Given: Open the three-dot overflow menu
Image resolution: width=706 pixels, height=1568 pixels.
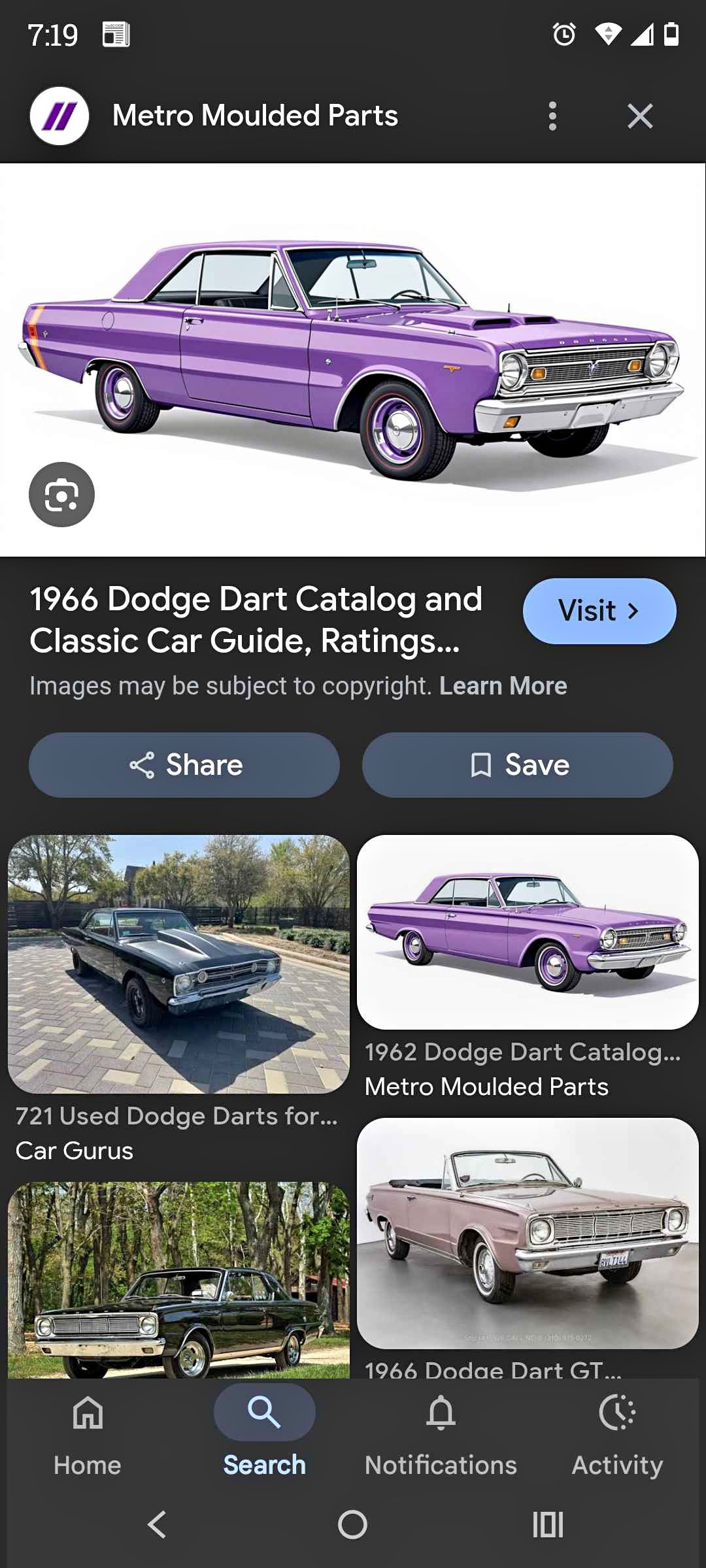Looking at the screenshot, I should coord(552,115).
